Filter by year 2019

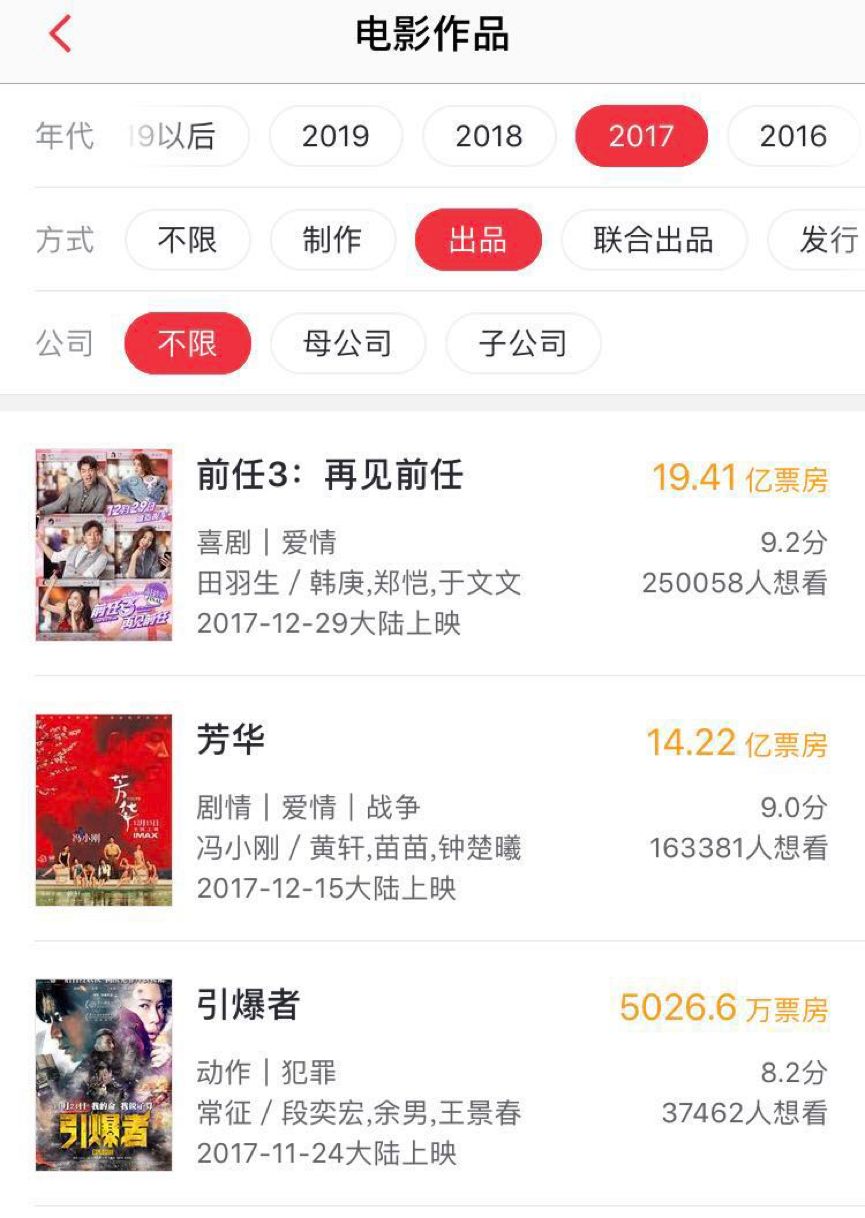(x=335, y=136)
